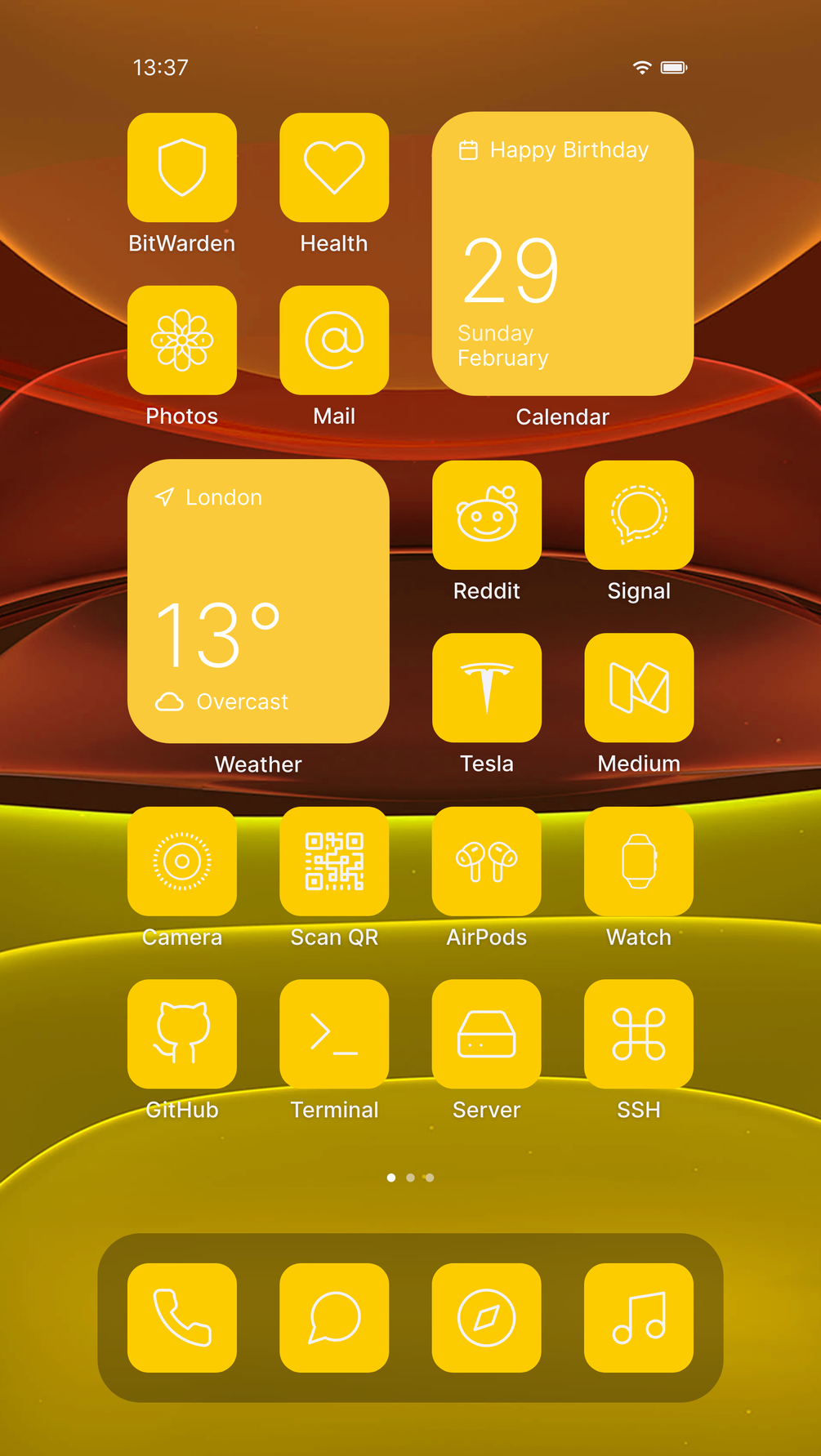
Task: Open Messages from the dock
Action: [x=334, y=1317]
